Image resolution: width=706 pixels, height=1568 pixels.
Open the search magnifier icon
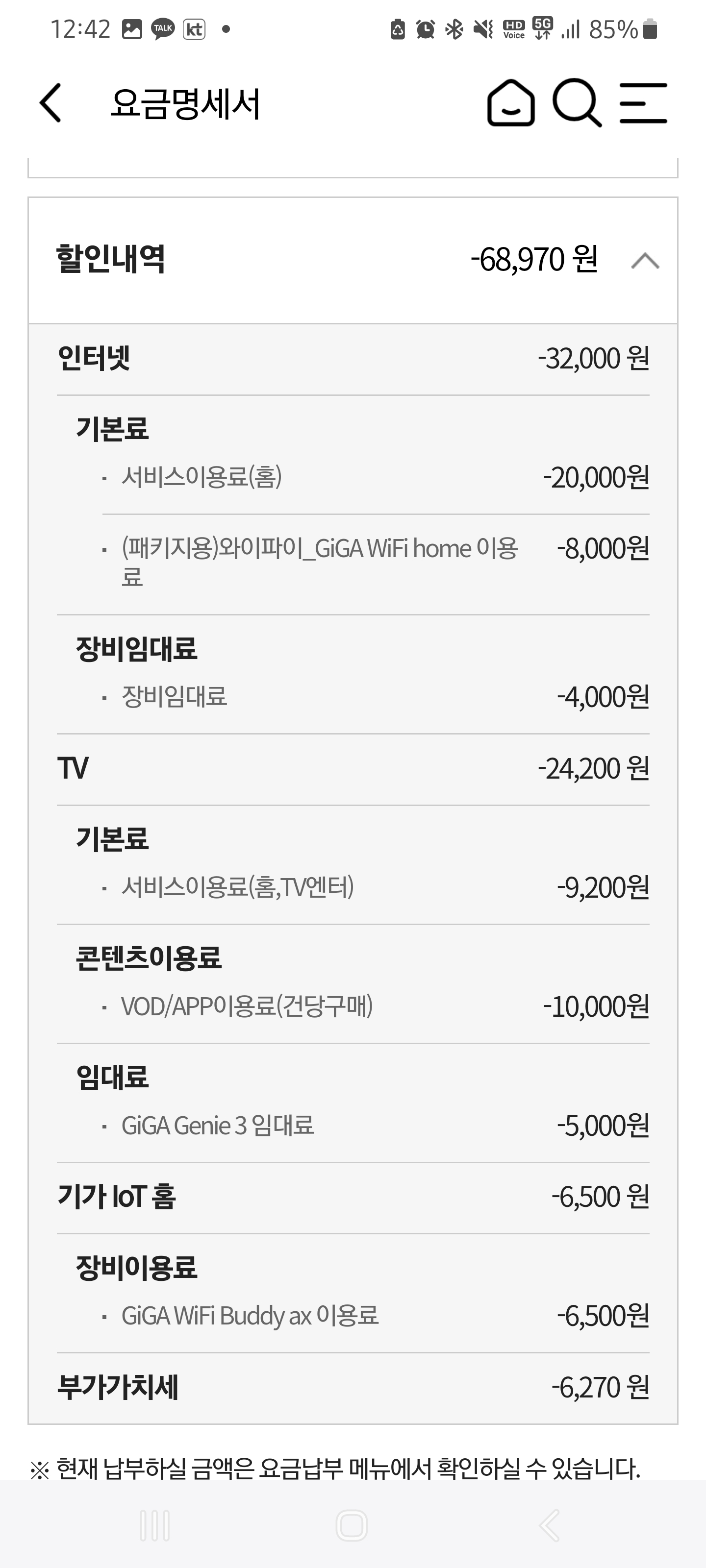[577, 103]
